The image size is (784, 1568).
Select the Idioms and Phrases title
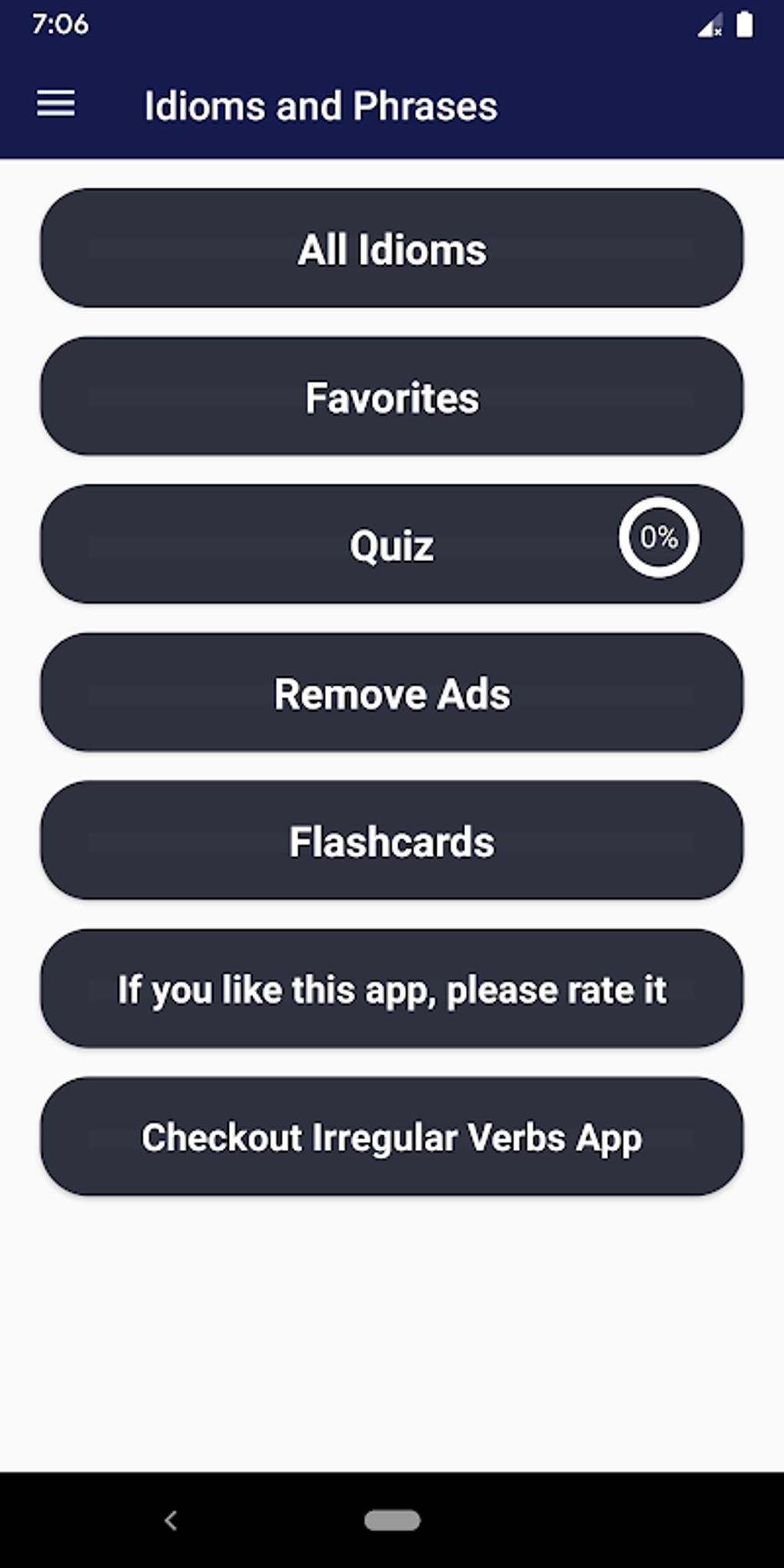pos(321,105)
